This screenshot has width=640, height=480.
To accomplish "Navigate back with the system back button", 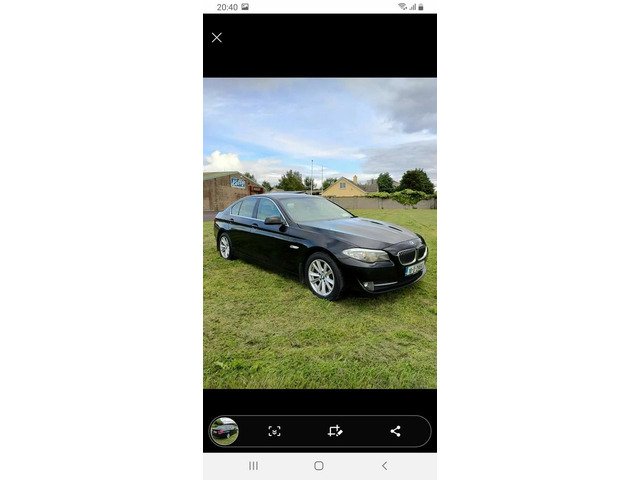I will (384, 466).
